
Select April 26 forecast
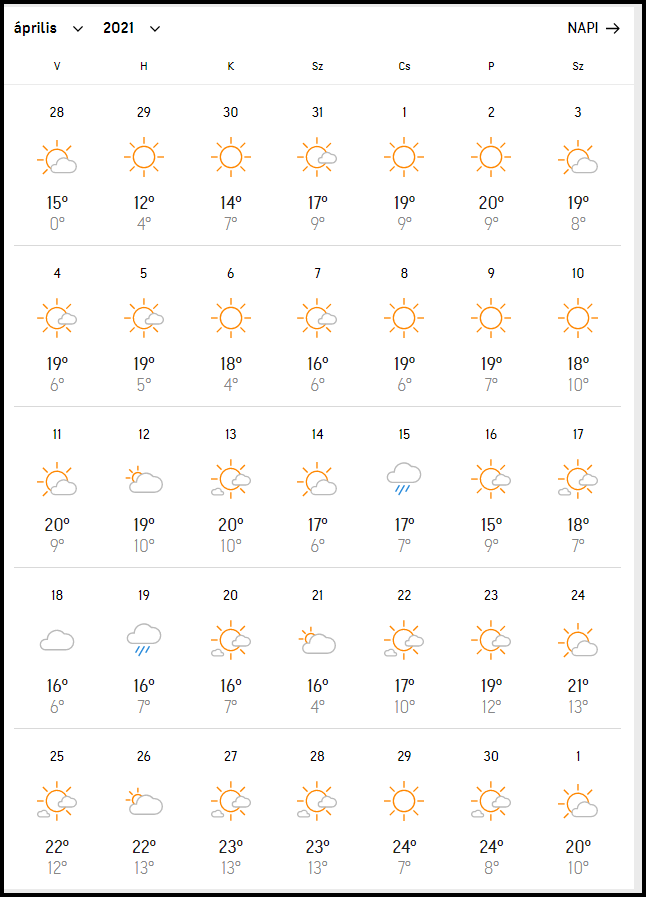pyautogui.click(x=144, y=813)
